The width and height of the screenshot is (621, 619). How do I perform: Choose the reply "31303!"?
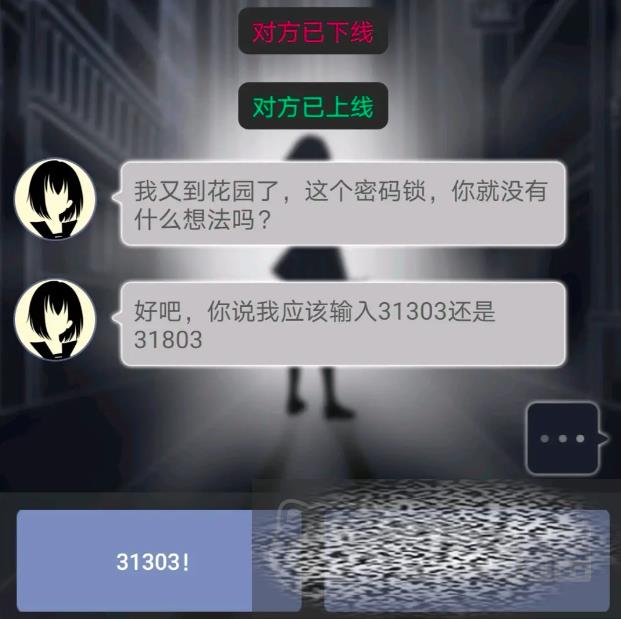(150, 561)
